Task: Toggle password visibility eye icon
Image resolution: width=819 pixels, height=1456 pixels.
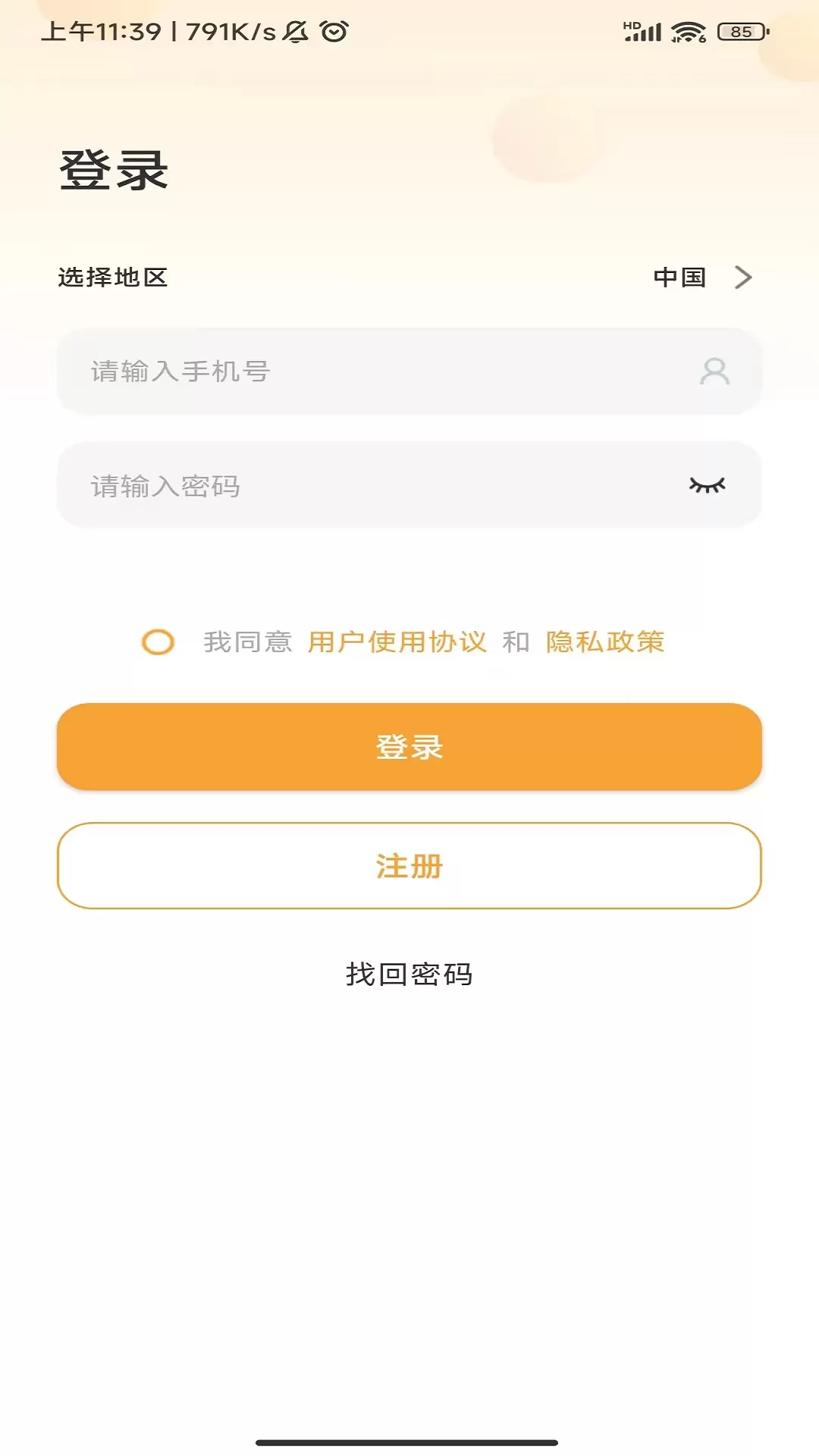Action: pyautogui.click(x=707, y=485)
